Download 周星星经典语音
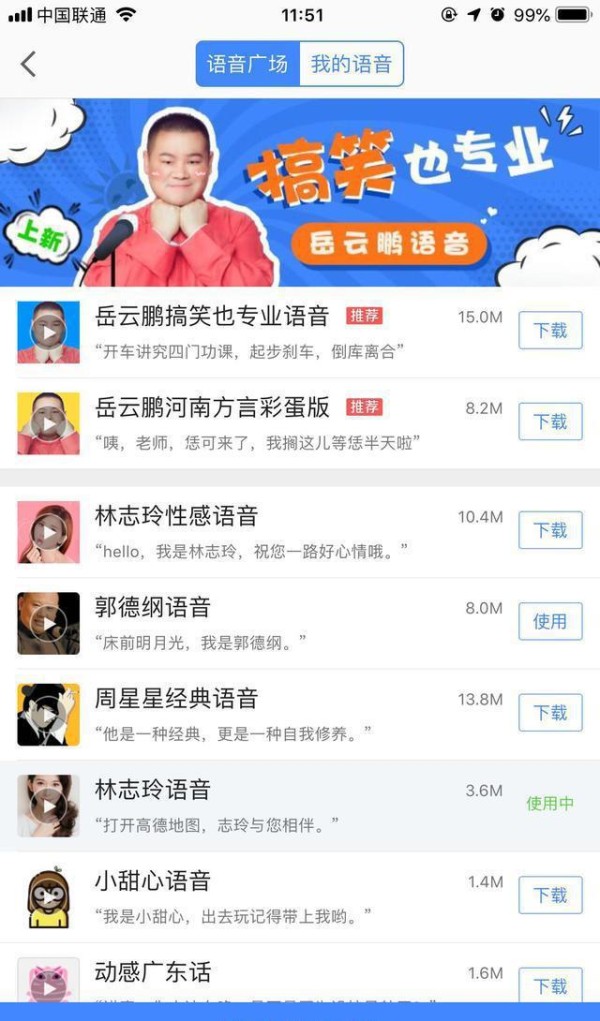 coord(550,712)
